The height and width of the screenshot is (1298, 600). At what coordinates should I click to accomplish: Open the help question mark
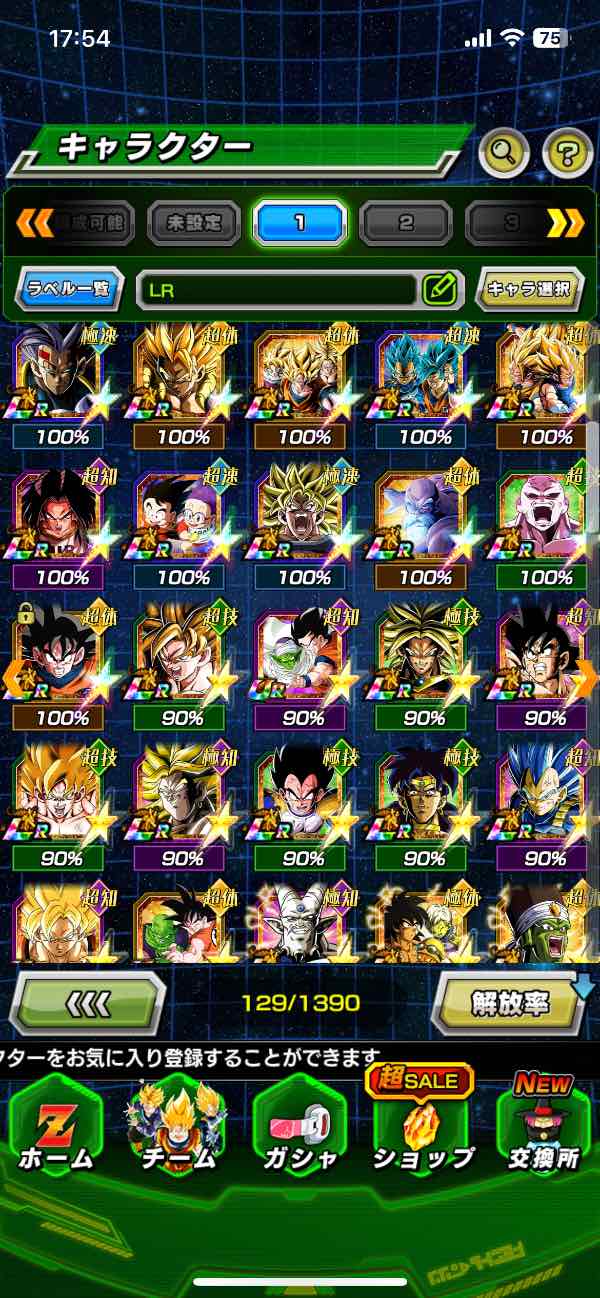pos(567,153)
